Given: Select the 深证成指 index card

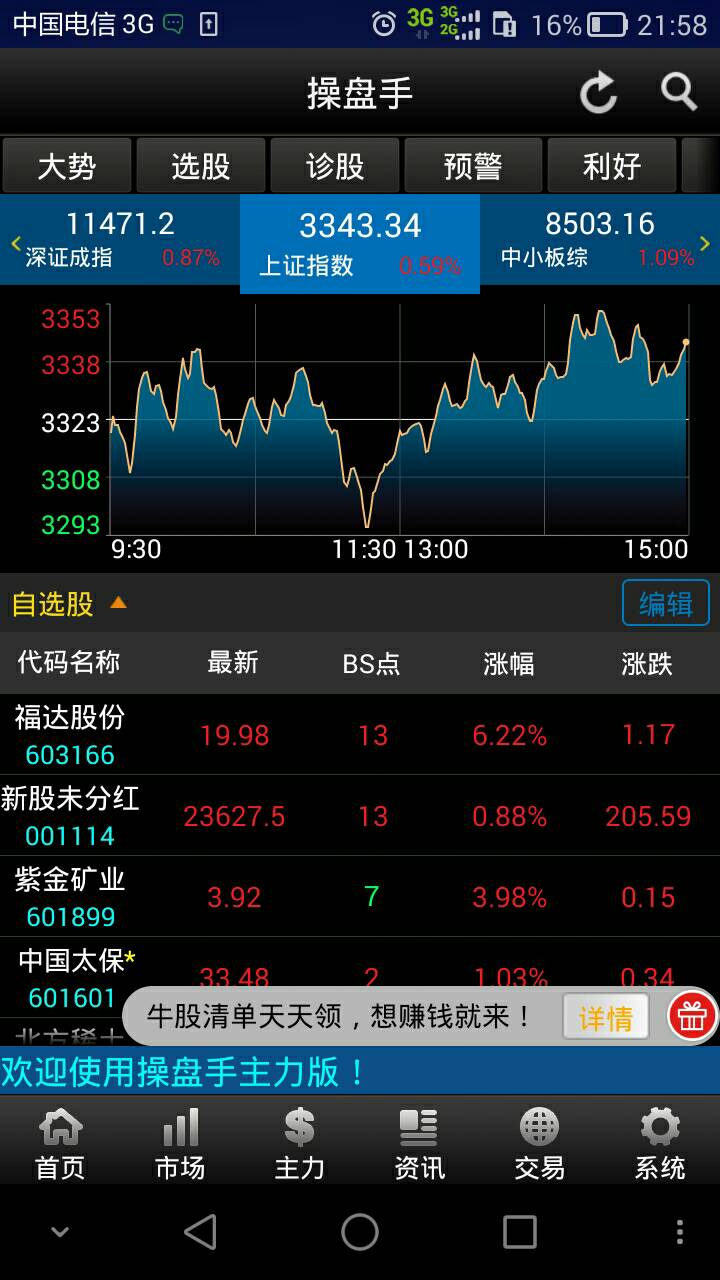Looking at the screenshot, I should pos(120,239).
